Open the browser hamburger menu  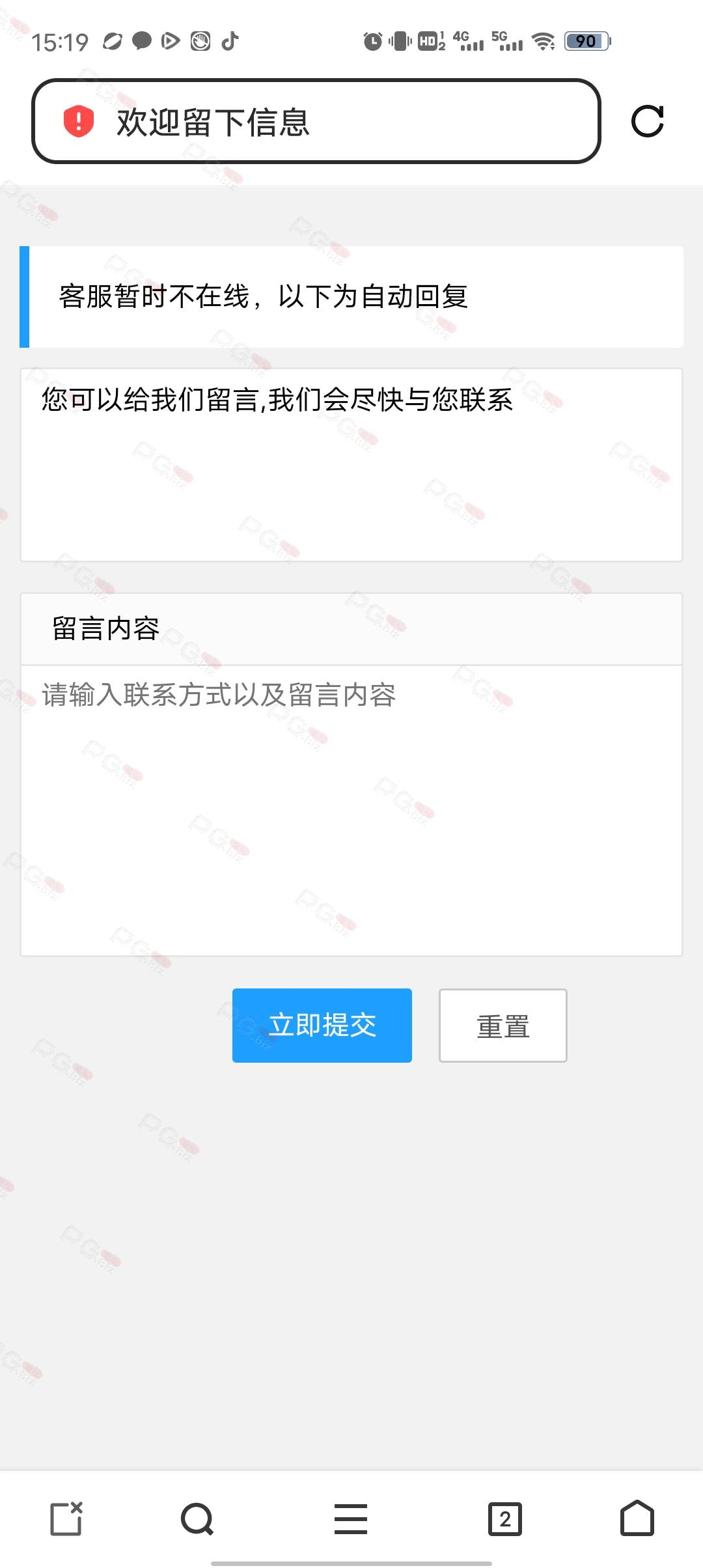(x=351, y=1519)
